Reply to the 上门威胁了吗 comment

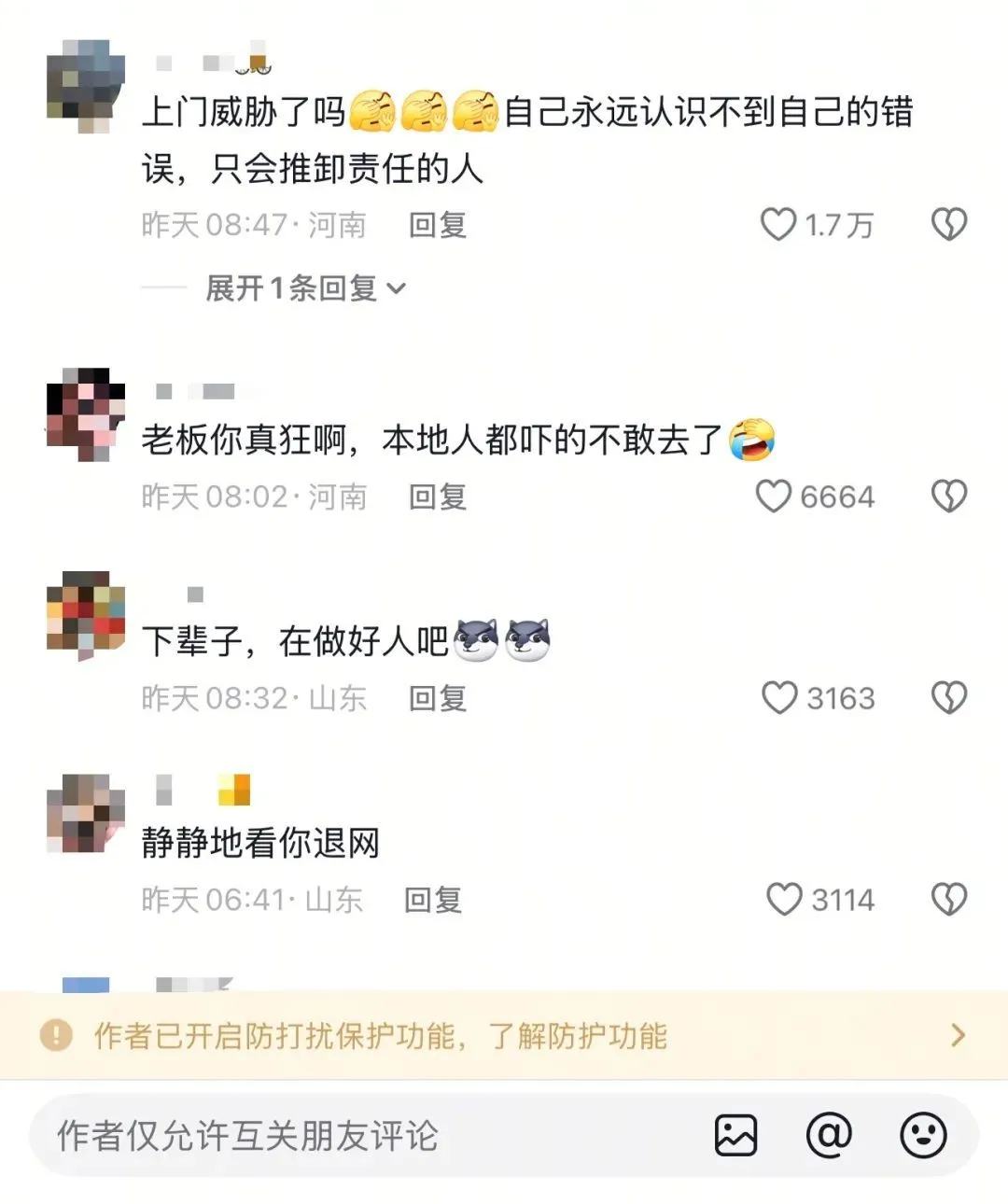[x=437, y=225]
